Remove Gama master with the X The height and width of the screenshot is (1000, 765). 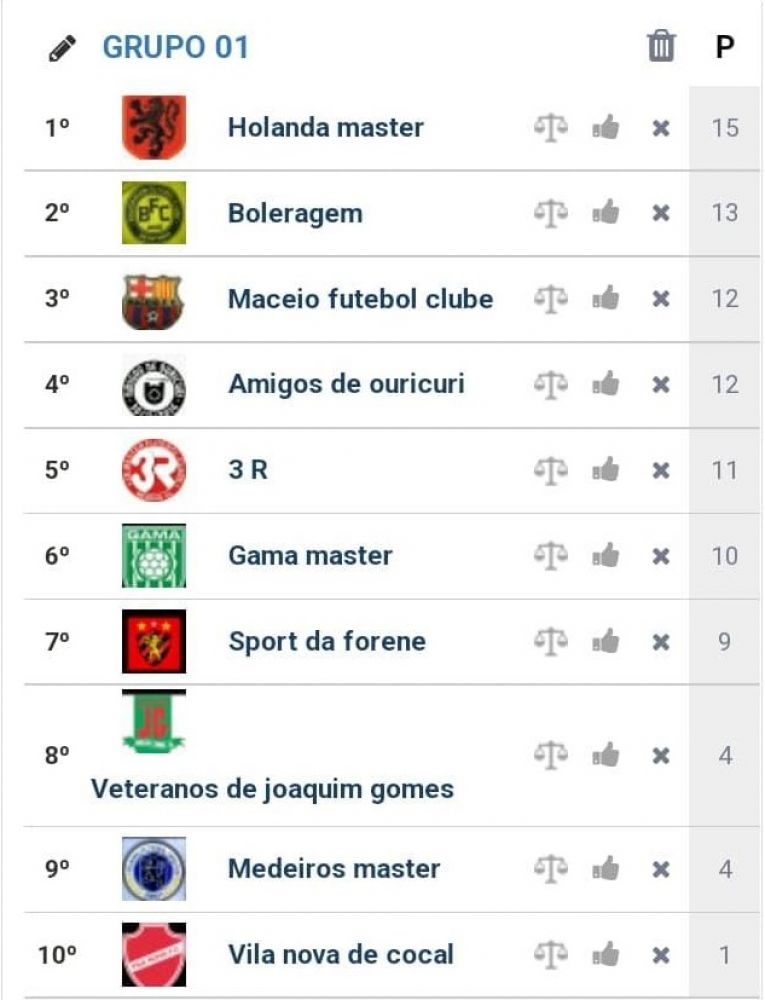661,556
